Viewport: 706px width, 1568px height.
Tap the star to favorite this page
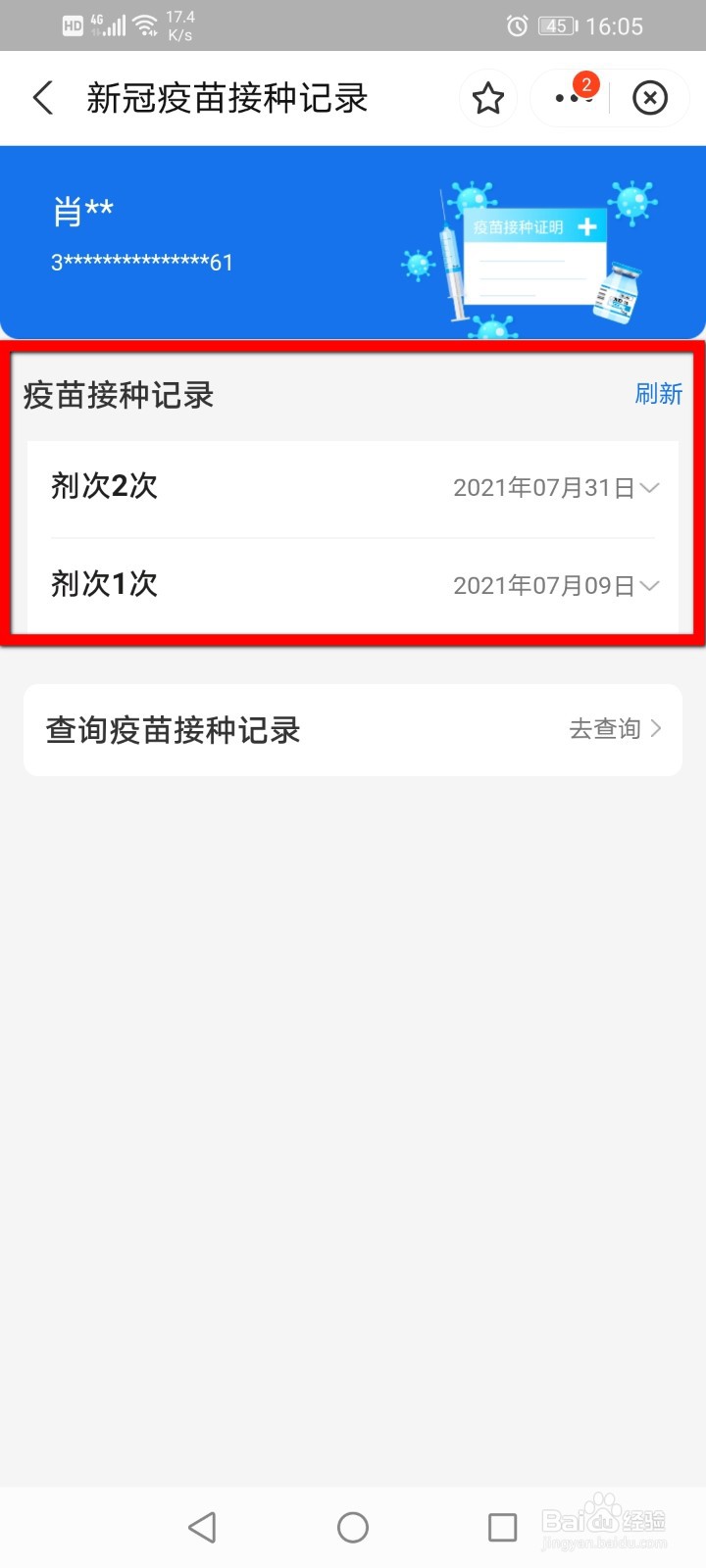tap(487, 98)
